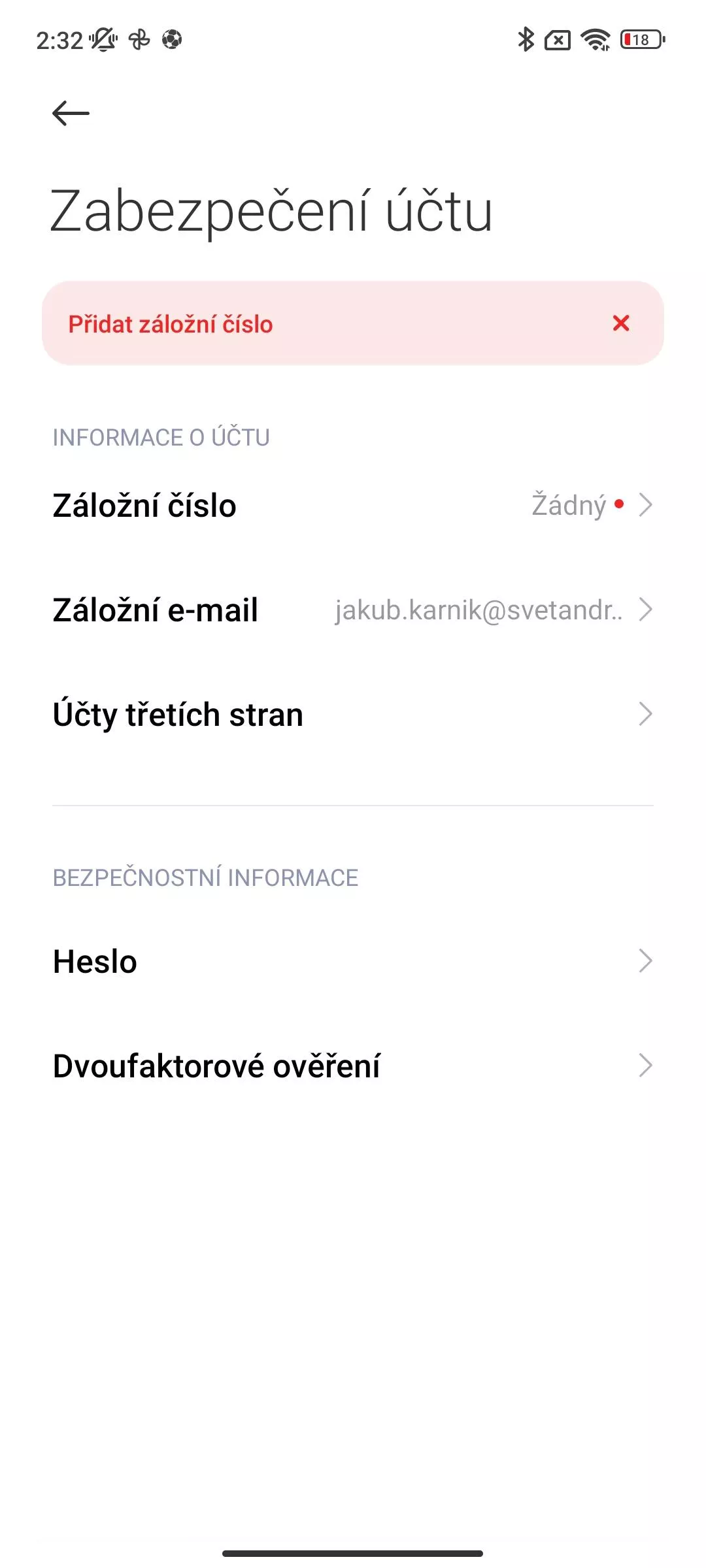
Task: Go back using the arrow icon
Action: pyautogui.click(x=71, y=113)
